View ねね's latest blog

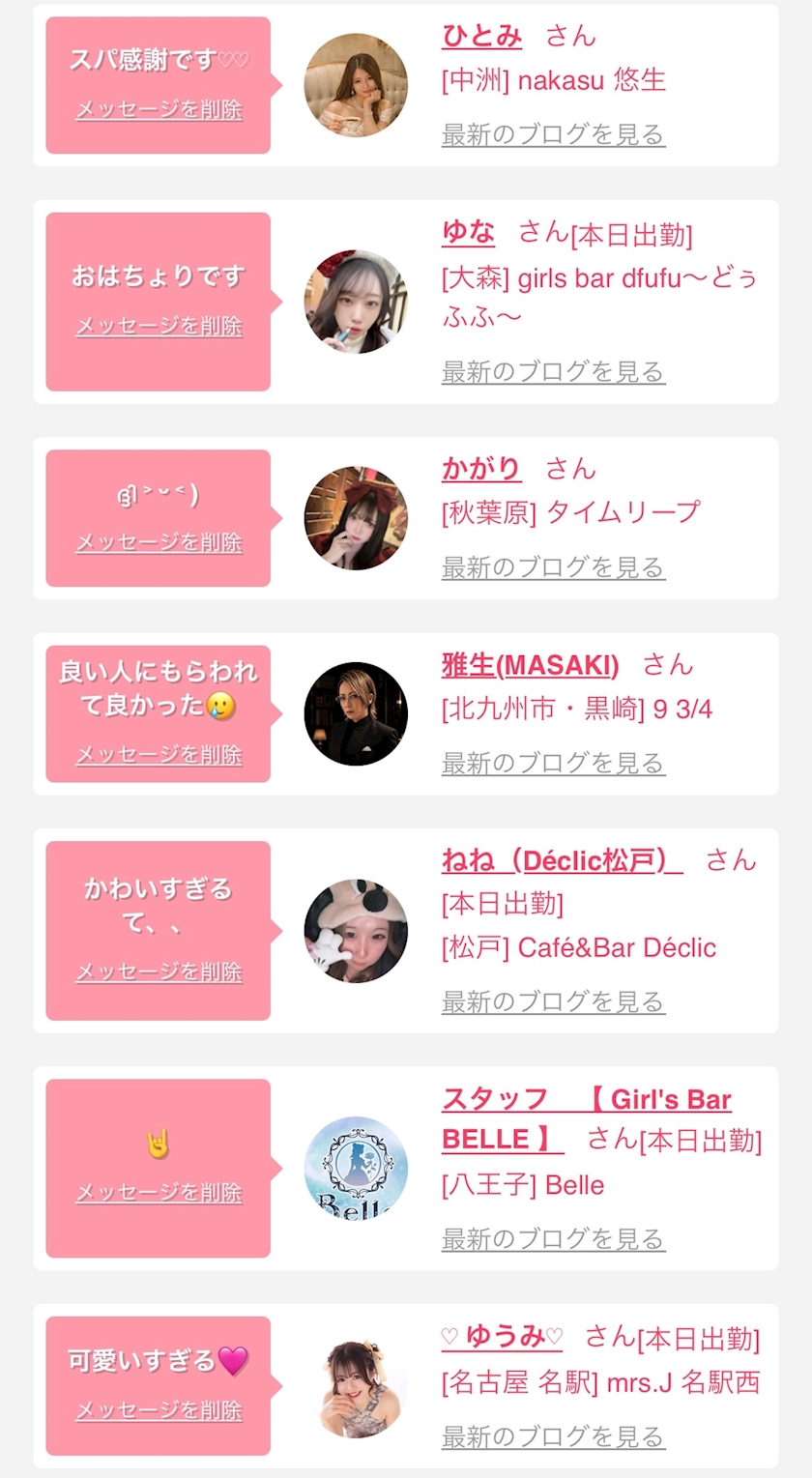[553, 1001]
